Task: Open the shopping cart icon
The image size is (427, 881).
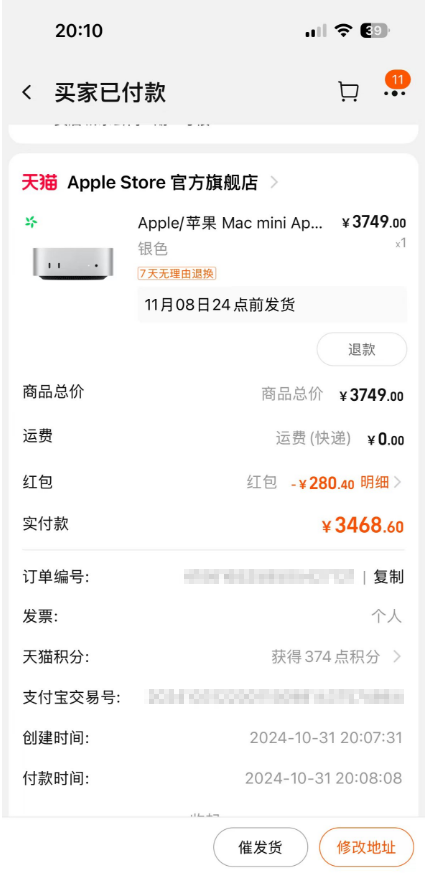Action: pos(348,92)
